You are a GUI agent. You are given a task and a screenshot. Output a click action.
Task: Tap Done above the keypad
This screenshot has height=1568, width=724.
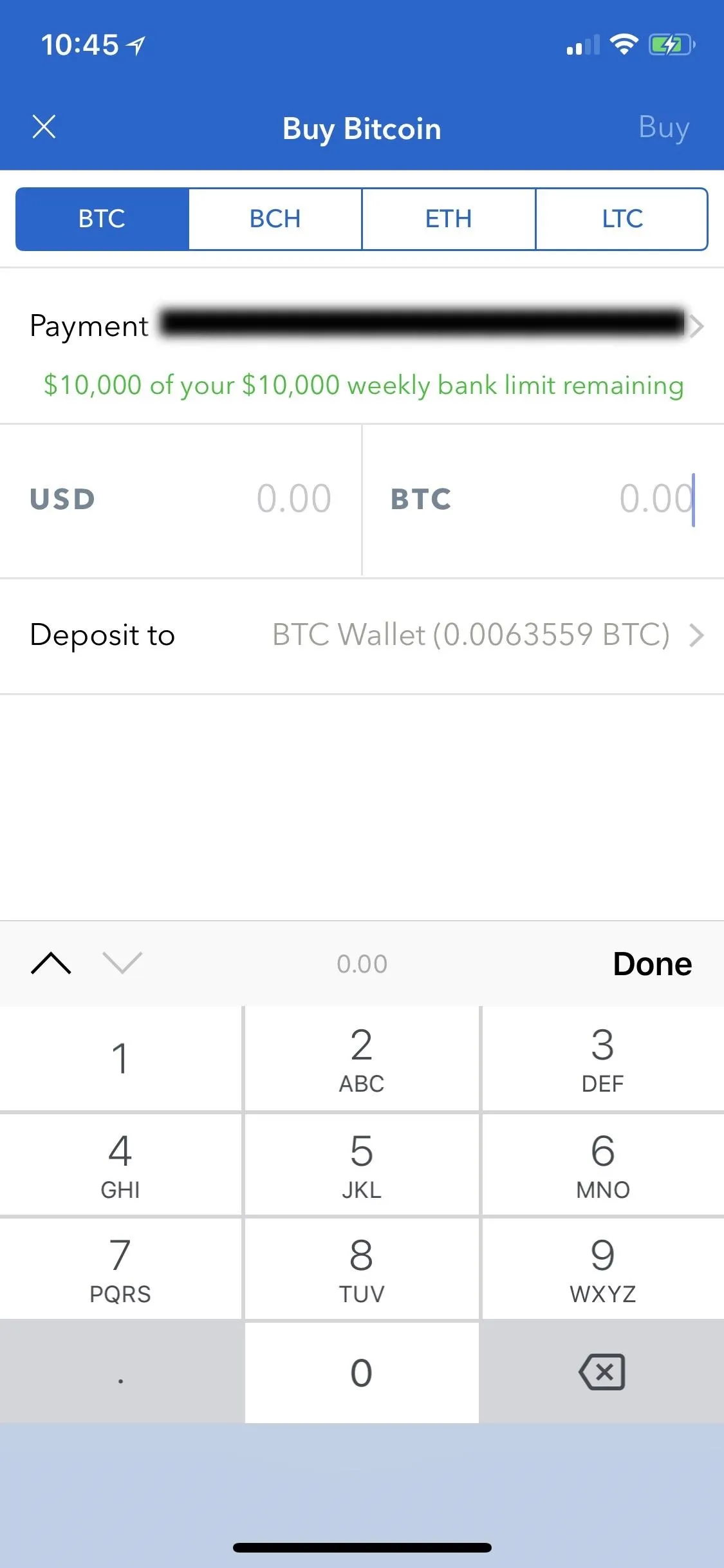(652, 964)
